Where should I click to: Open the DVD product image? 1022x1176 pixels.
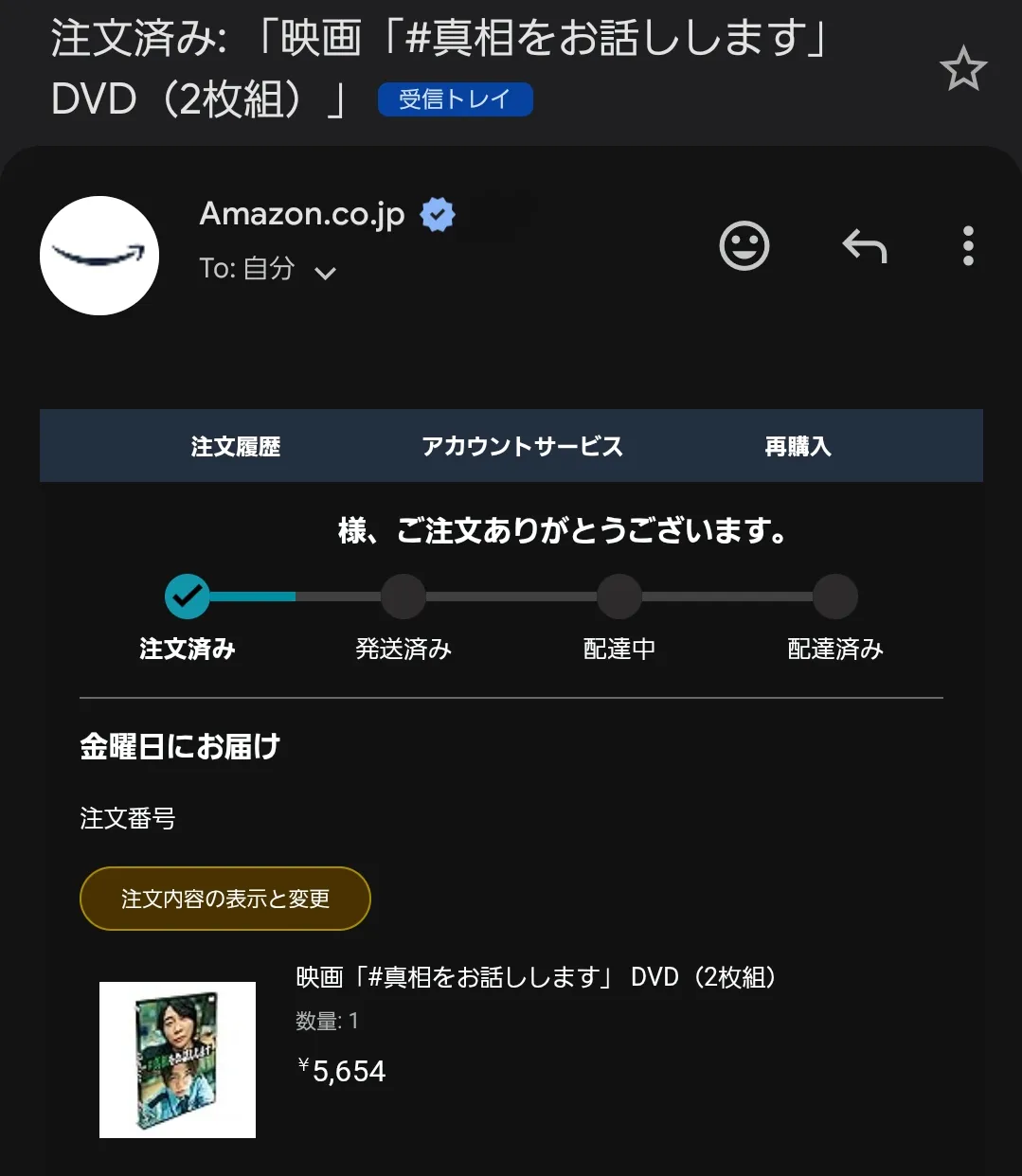(x=177, y=1060)
